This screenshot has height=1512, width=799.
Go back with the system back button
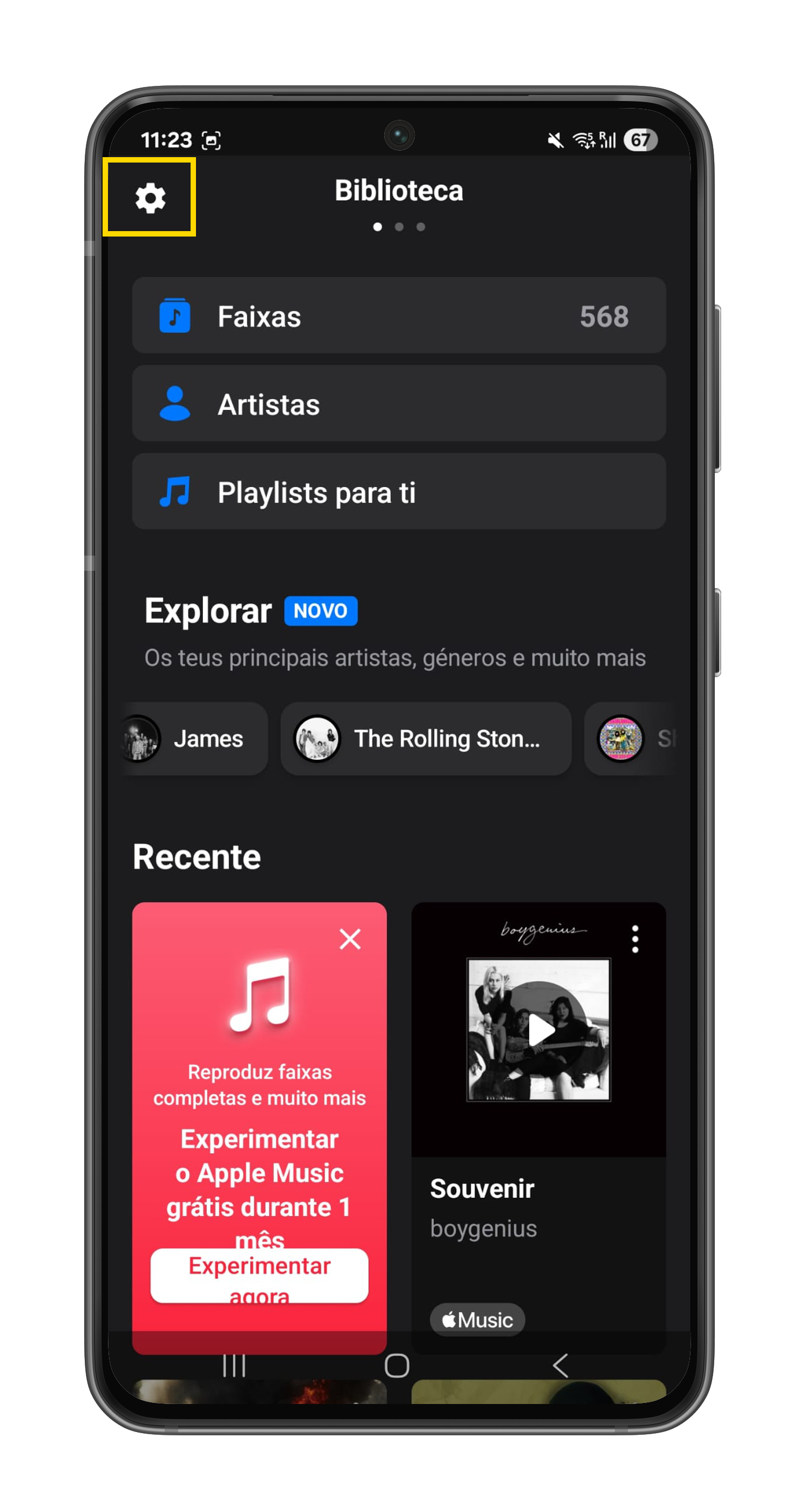tap(561, 1365)
